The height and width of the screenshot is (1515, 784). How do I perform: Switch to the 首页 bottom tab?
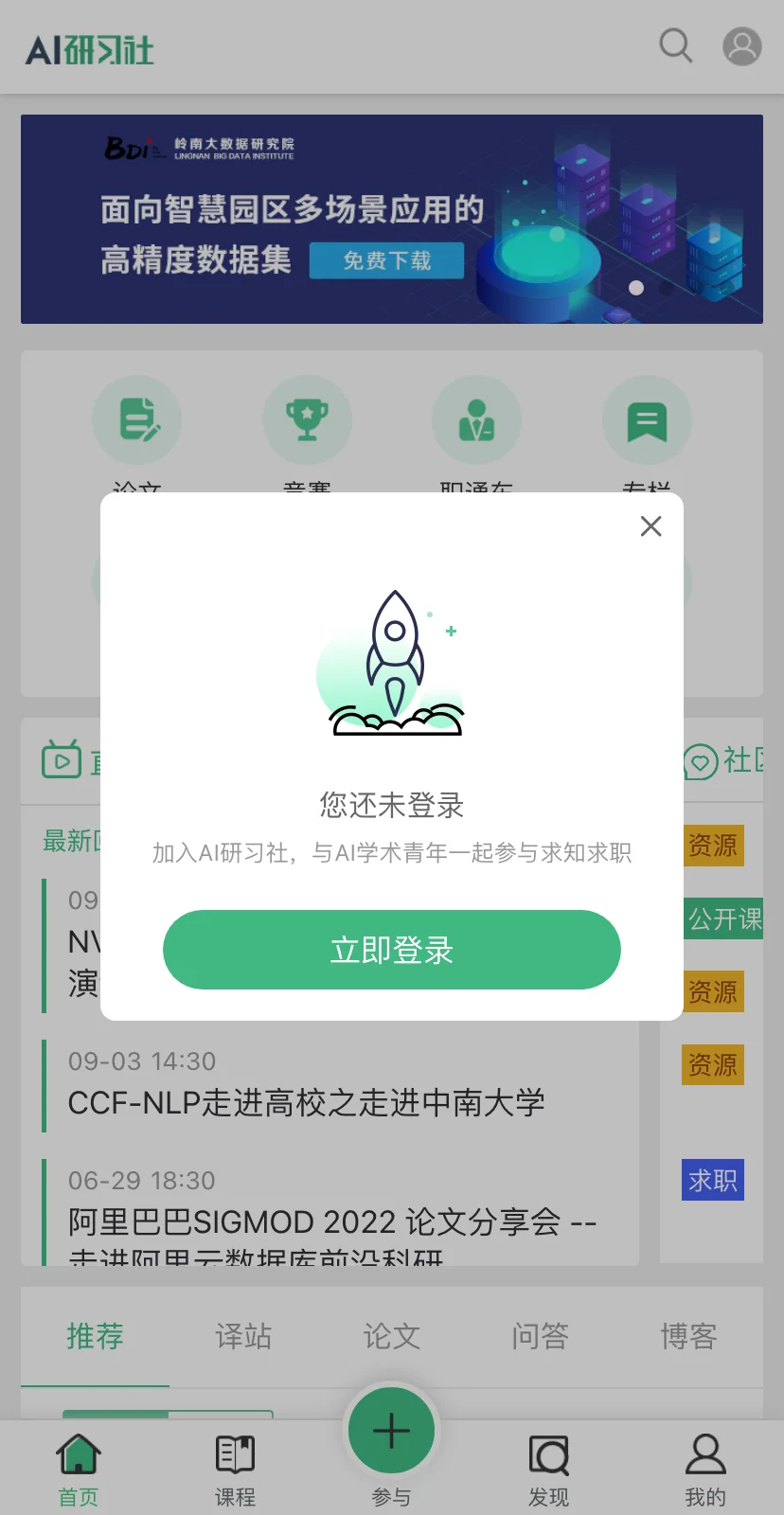[79, 1469]
